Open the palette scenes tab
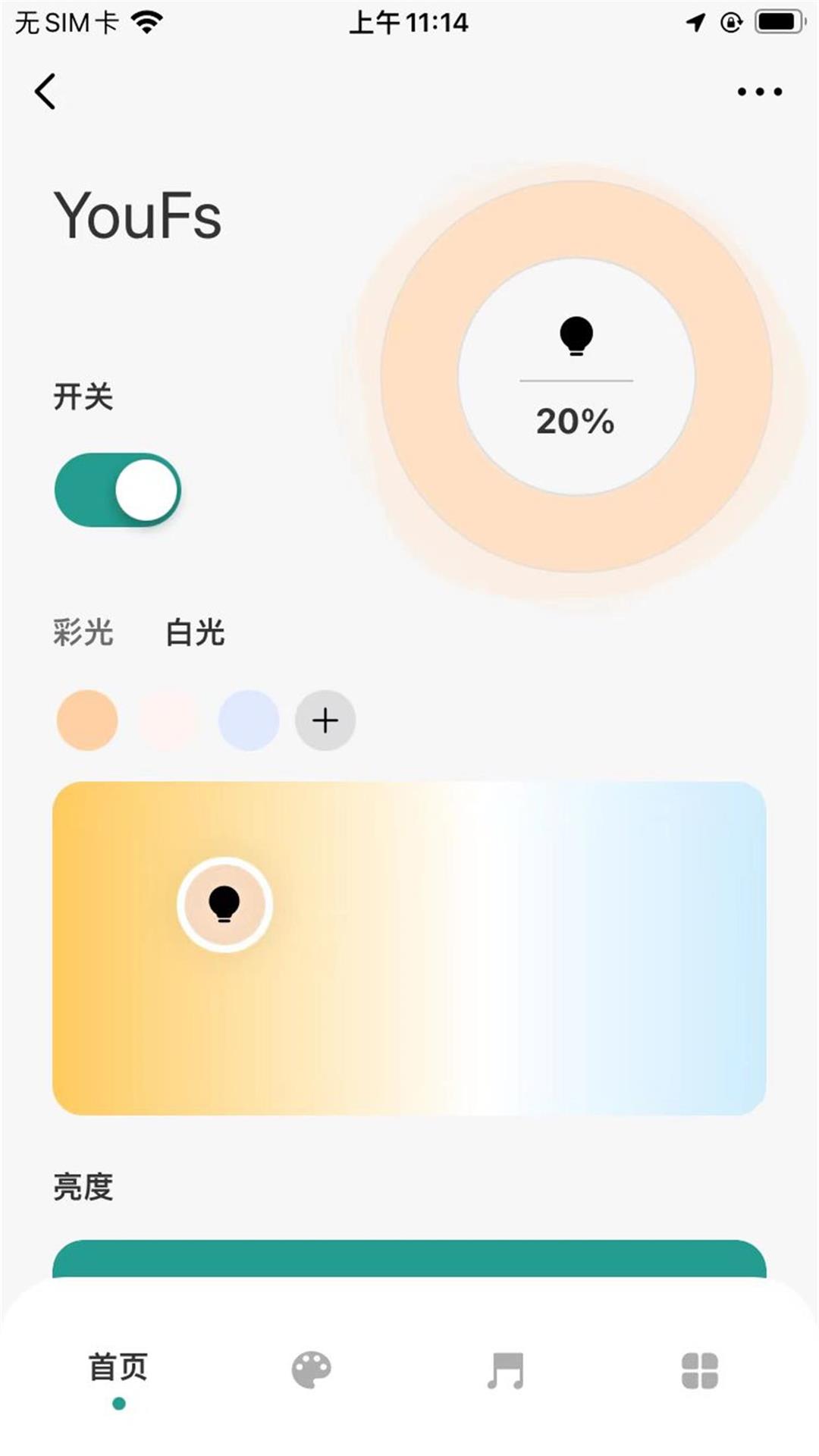Image resolution: width=819 pixels, height=1456 pixels. 312,1370
